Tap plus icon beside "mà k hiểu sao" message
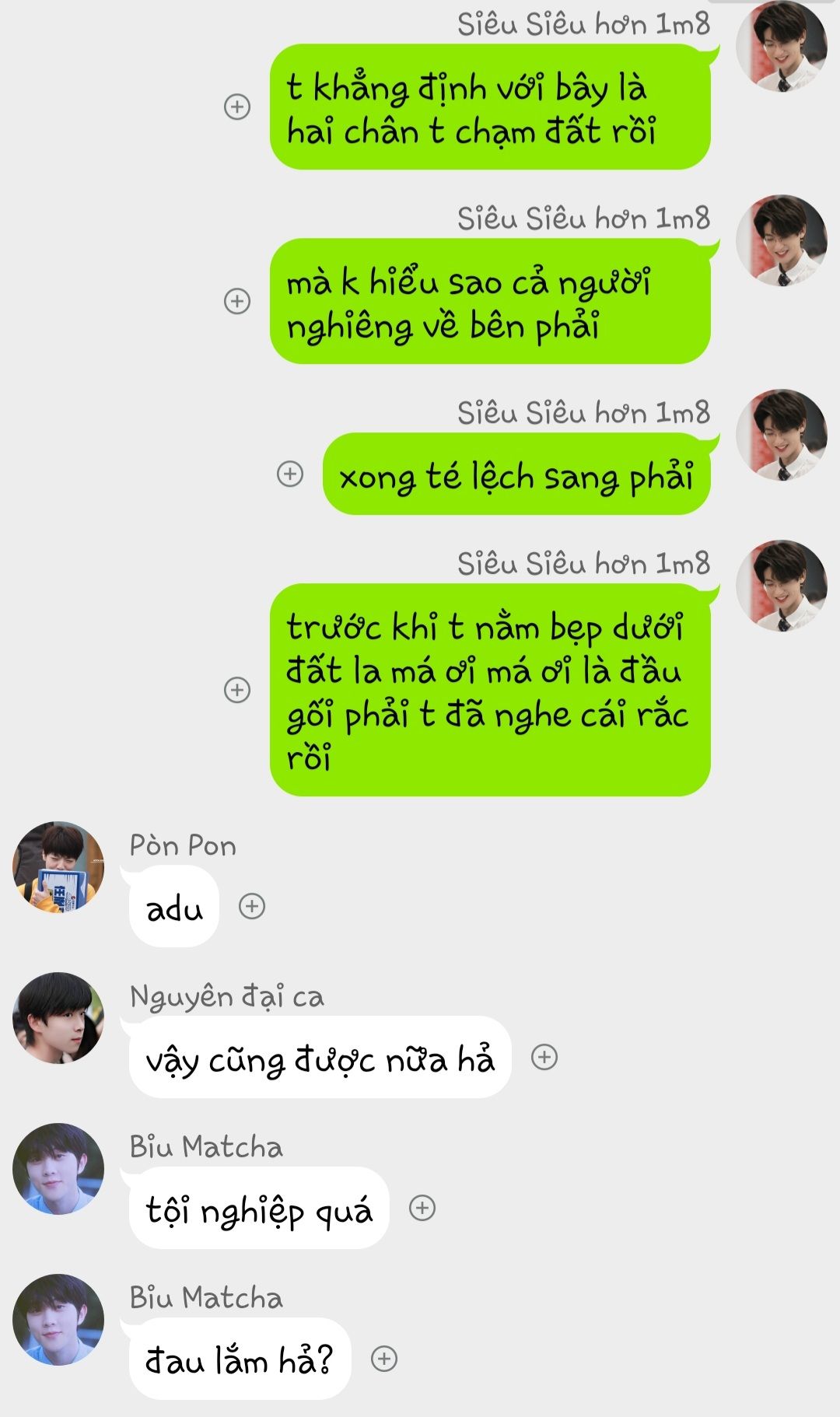This screenshot has height=1417, width=840. [x=237, y=301]
